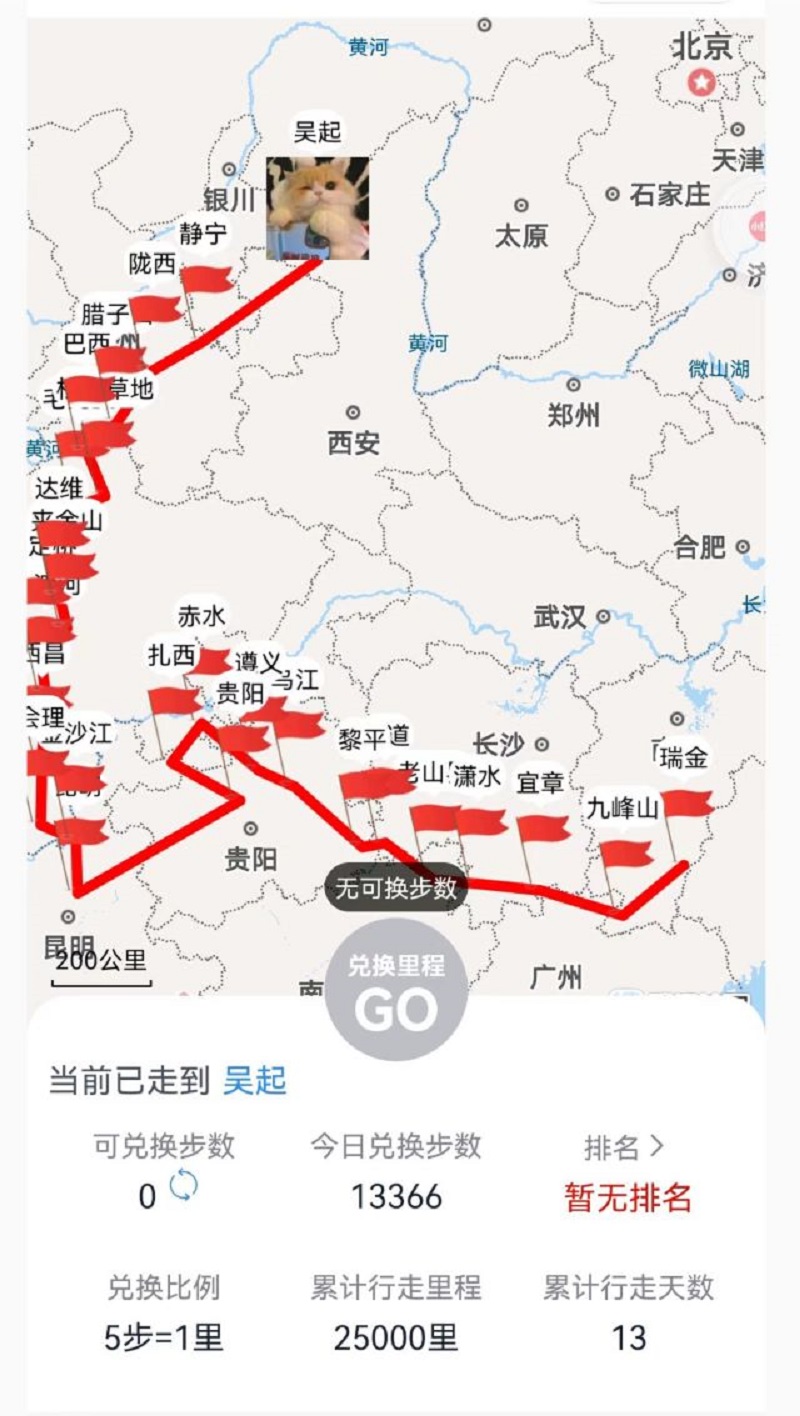
Task: Select the 瑞金 flag on the map
Action: pos(686,803)
